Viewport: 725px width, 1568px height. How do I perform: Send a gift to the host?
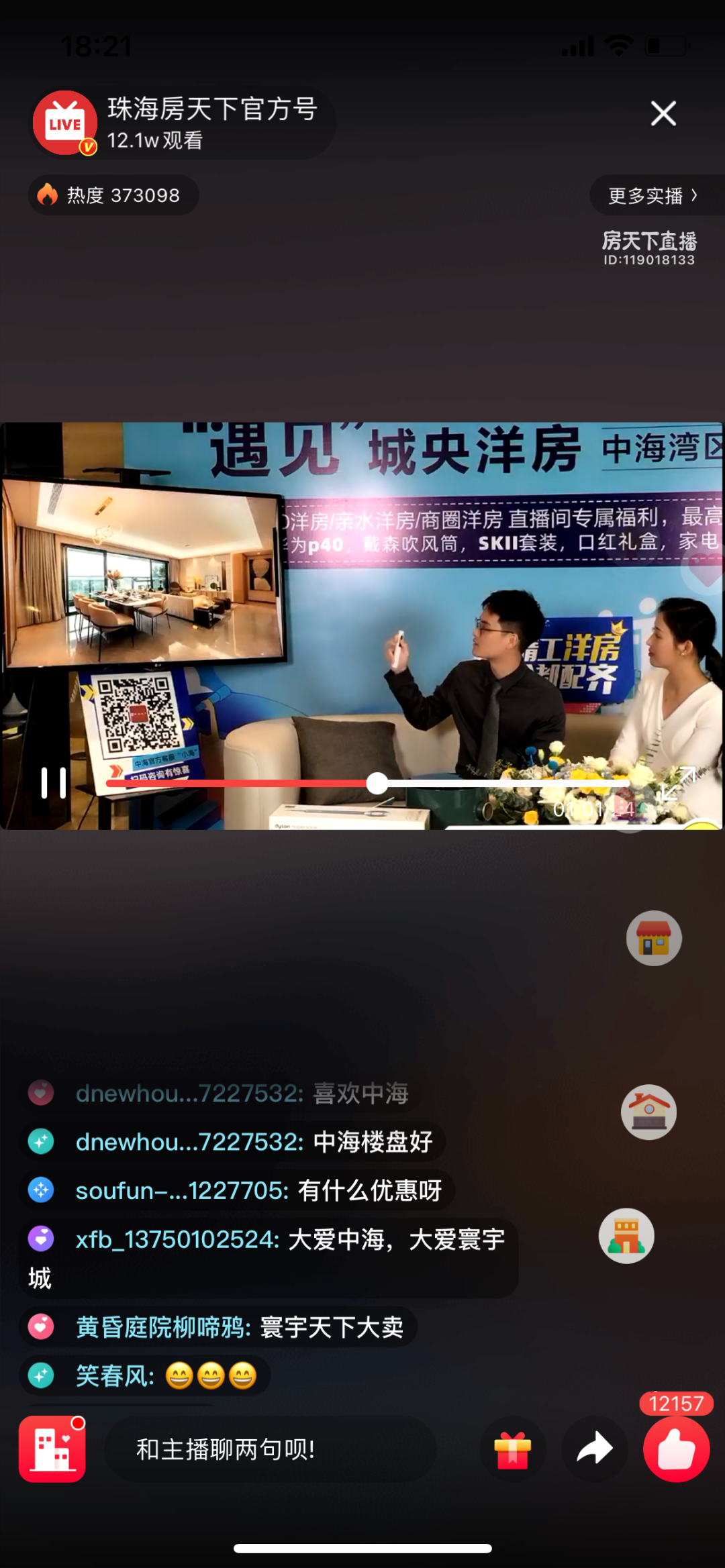click(512, 1449)
